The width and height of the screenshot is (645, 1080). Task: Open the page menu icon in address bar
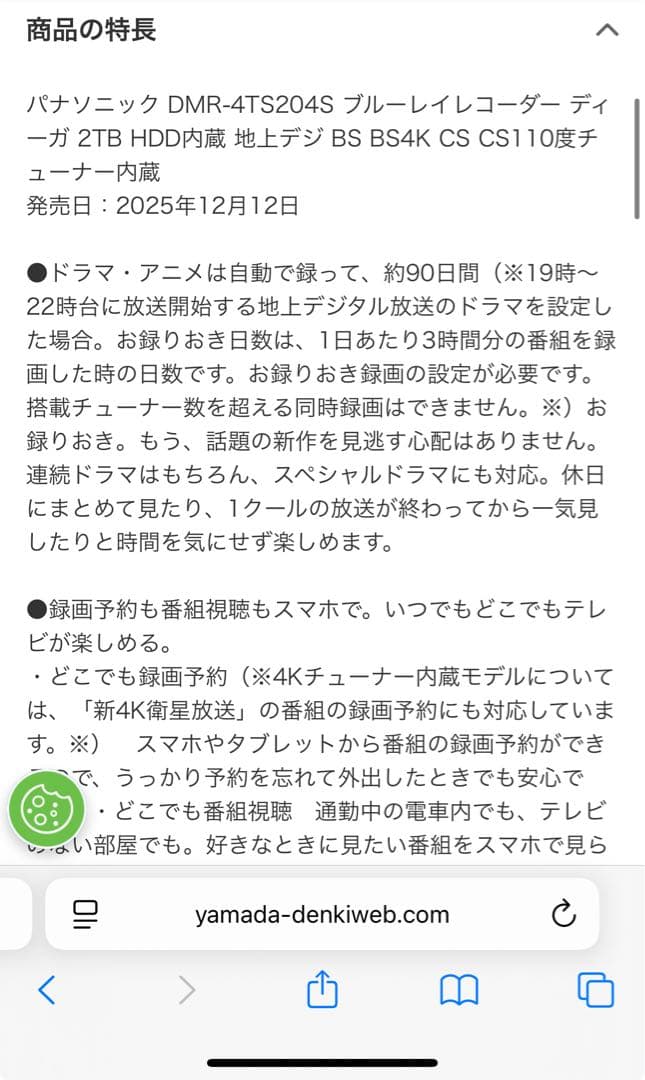point(86,914)
